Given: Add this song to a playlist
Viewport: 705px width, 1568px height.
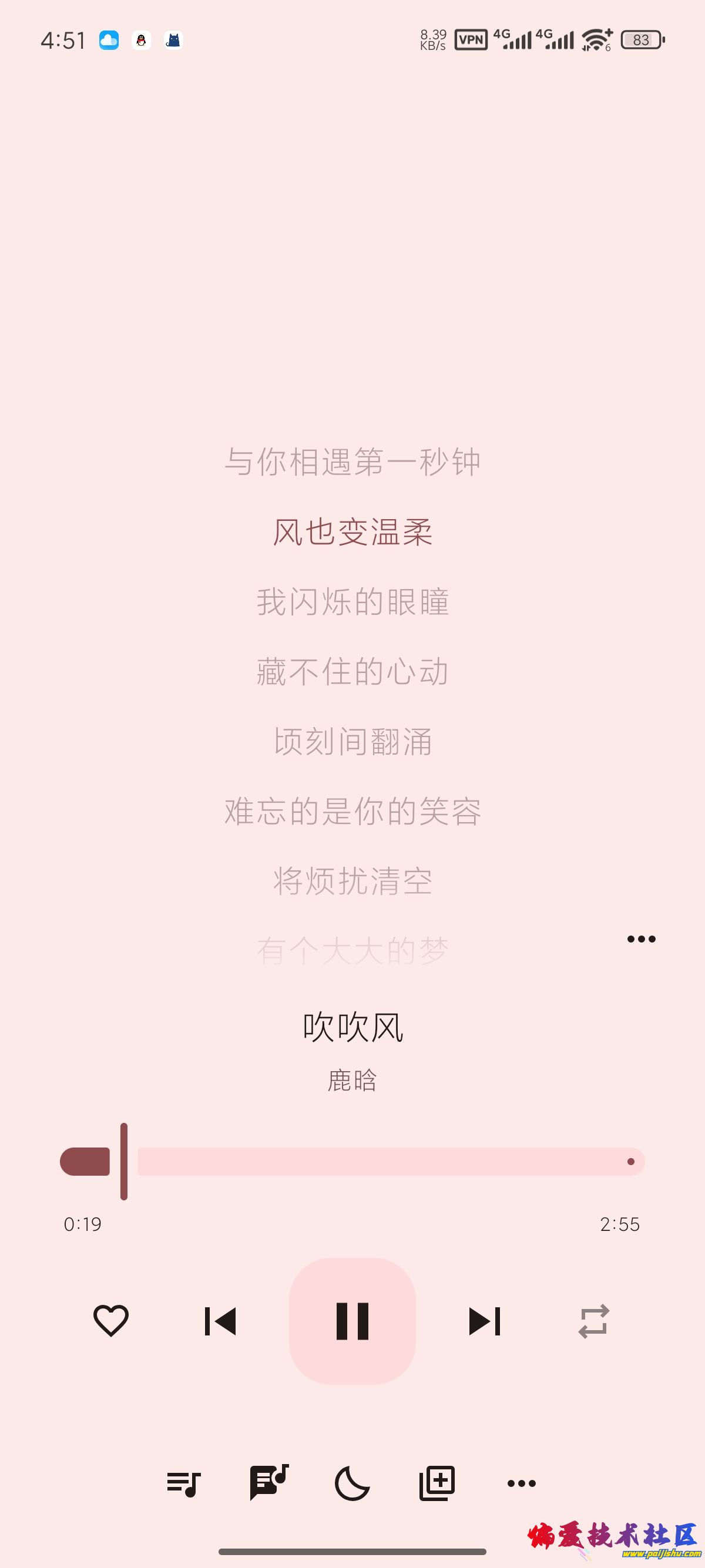Looking at the screenshot, I should point(437,1483).
